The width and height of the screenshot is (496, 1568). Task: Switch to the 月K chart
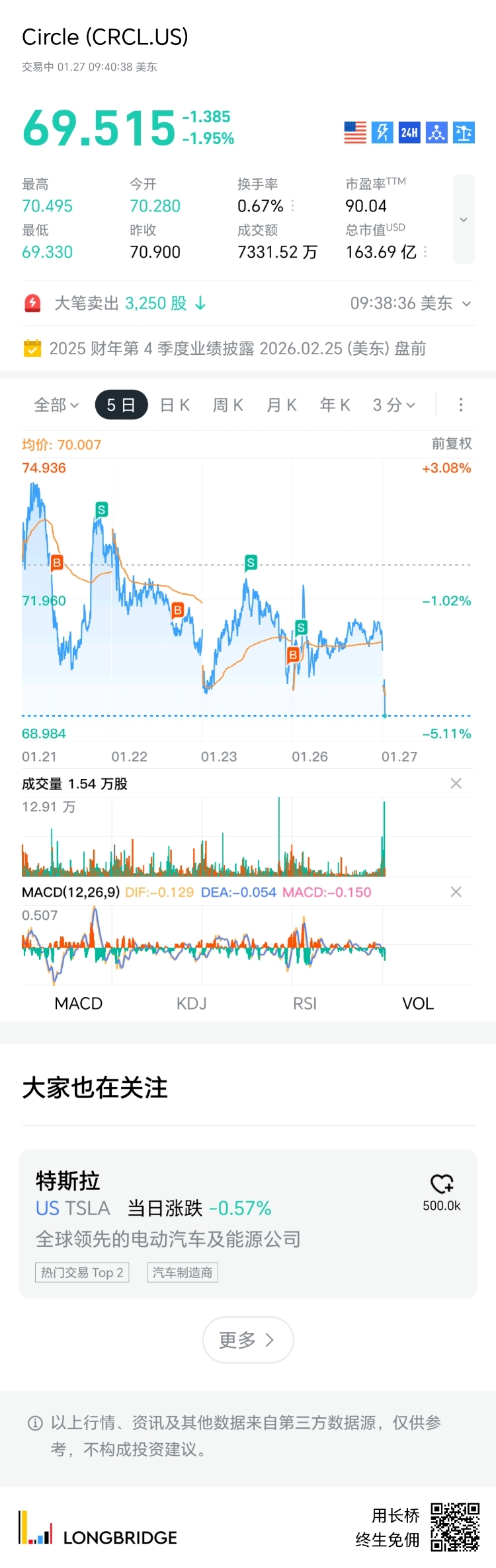[282, 405]
